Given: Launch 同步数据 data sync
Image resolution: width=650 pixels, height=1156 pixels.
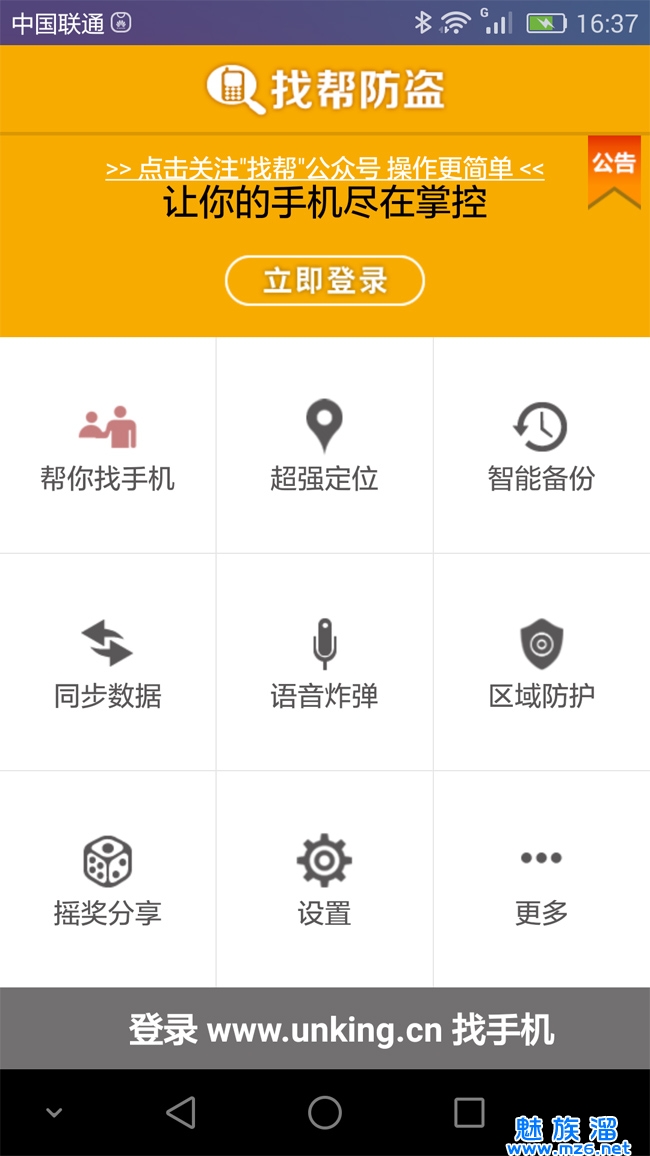Looking at the screenshot, I should click(x=108, y=662).
